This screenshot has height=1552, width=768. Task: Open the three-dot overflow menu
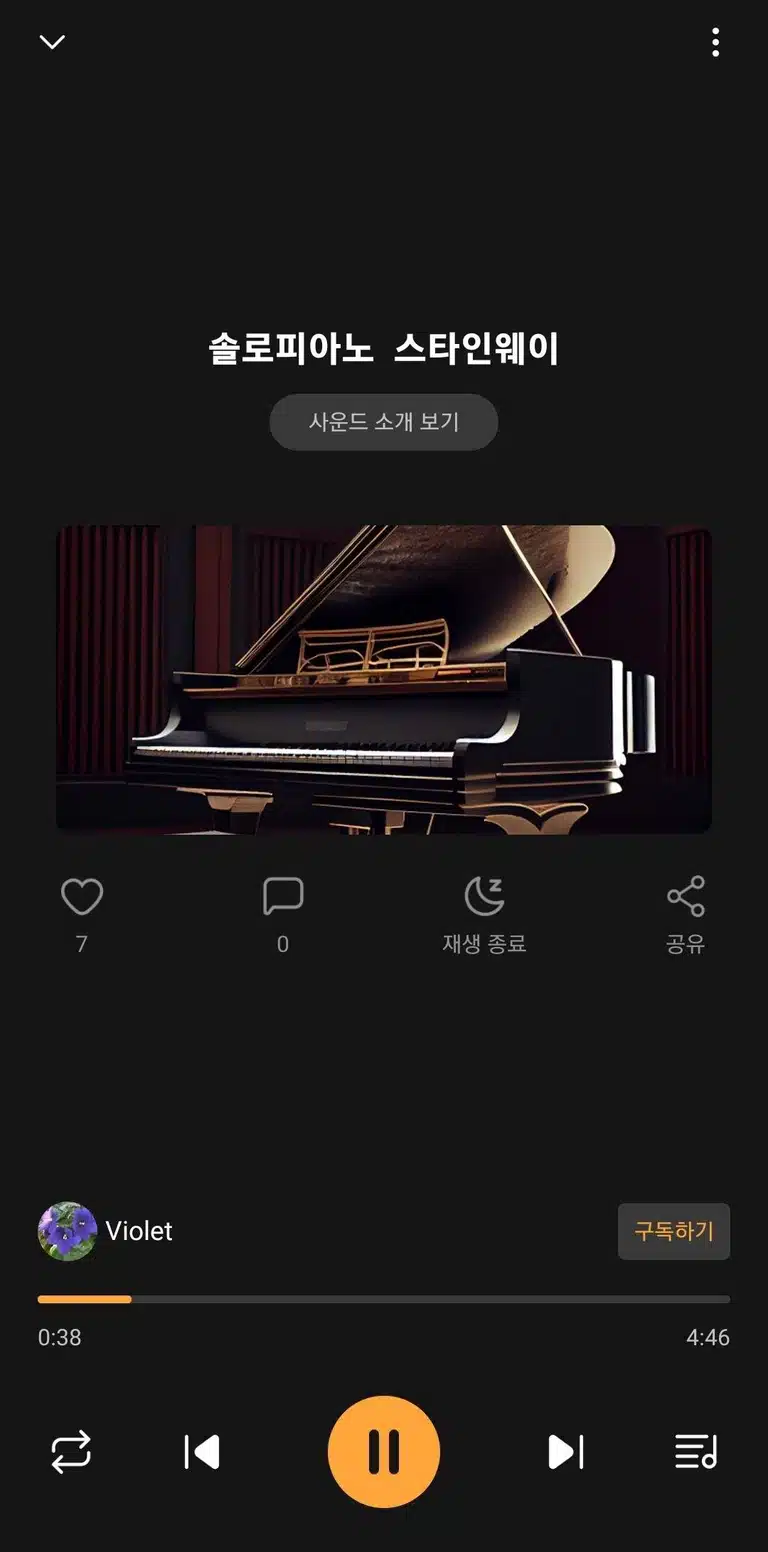tap(715, 42)
